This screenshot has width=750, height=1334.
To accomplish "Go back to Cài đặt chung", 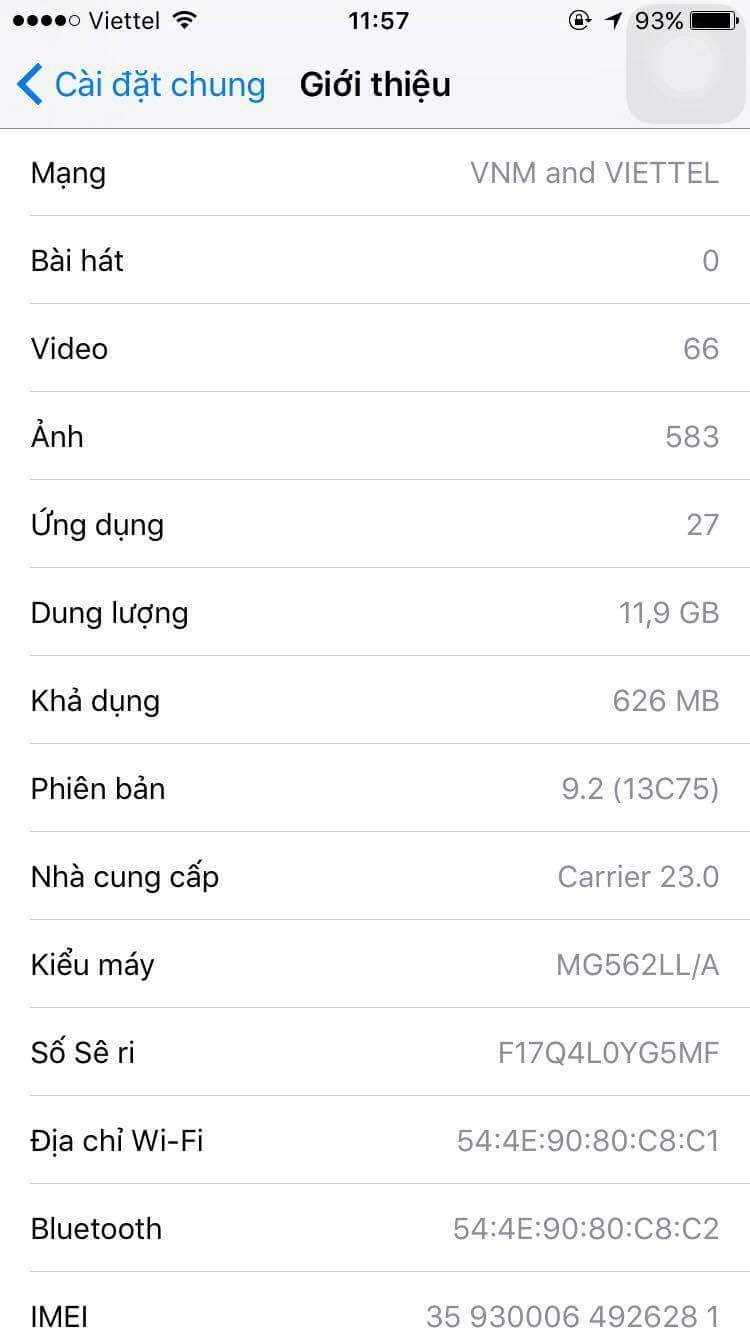I will coord(140,85).
